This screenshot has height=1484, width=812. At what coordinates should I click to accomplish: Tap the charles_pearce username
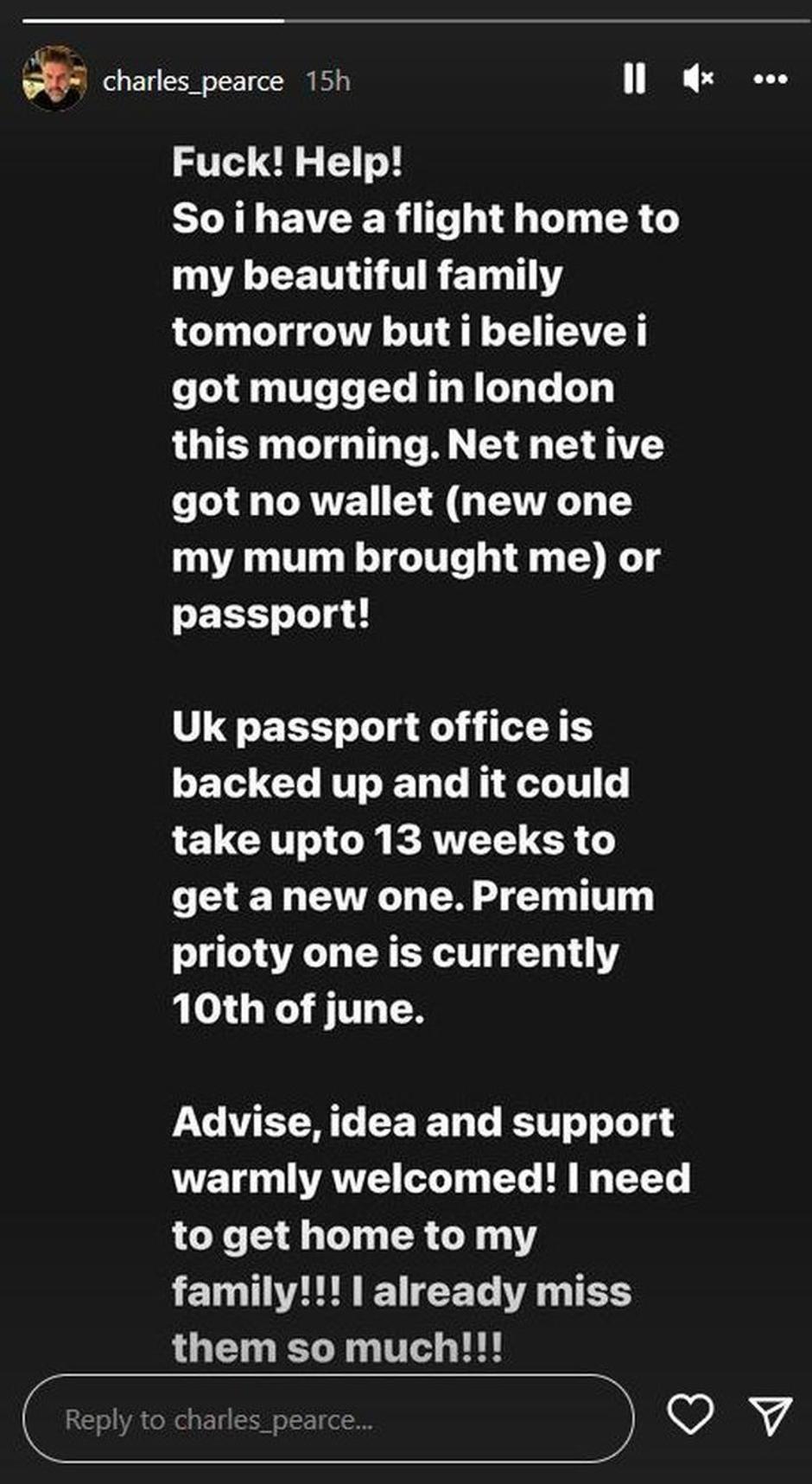[x=193, y=81]
